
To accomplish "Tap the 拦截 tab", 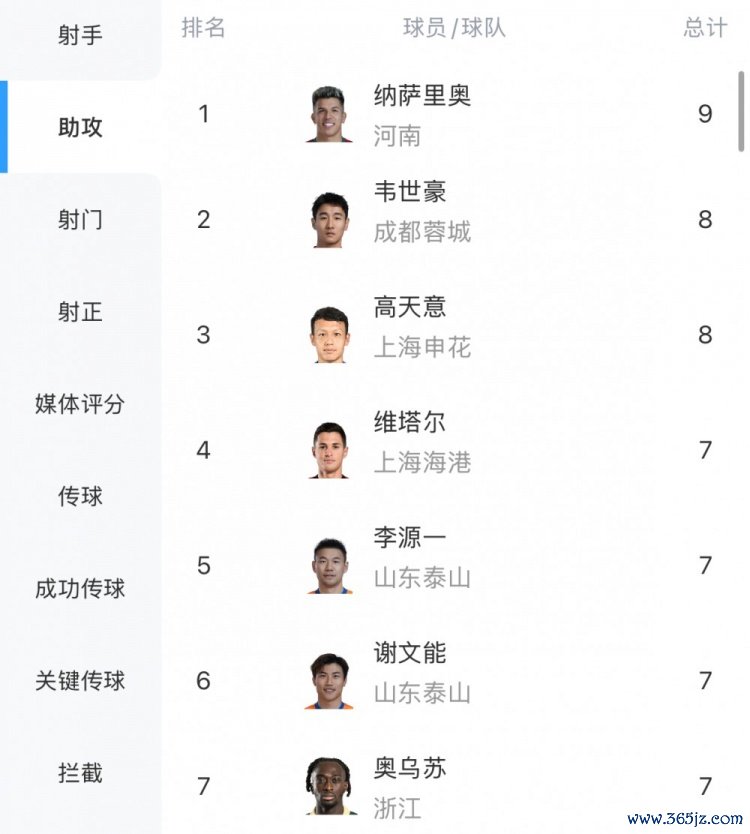I will tap(80, 773).
